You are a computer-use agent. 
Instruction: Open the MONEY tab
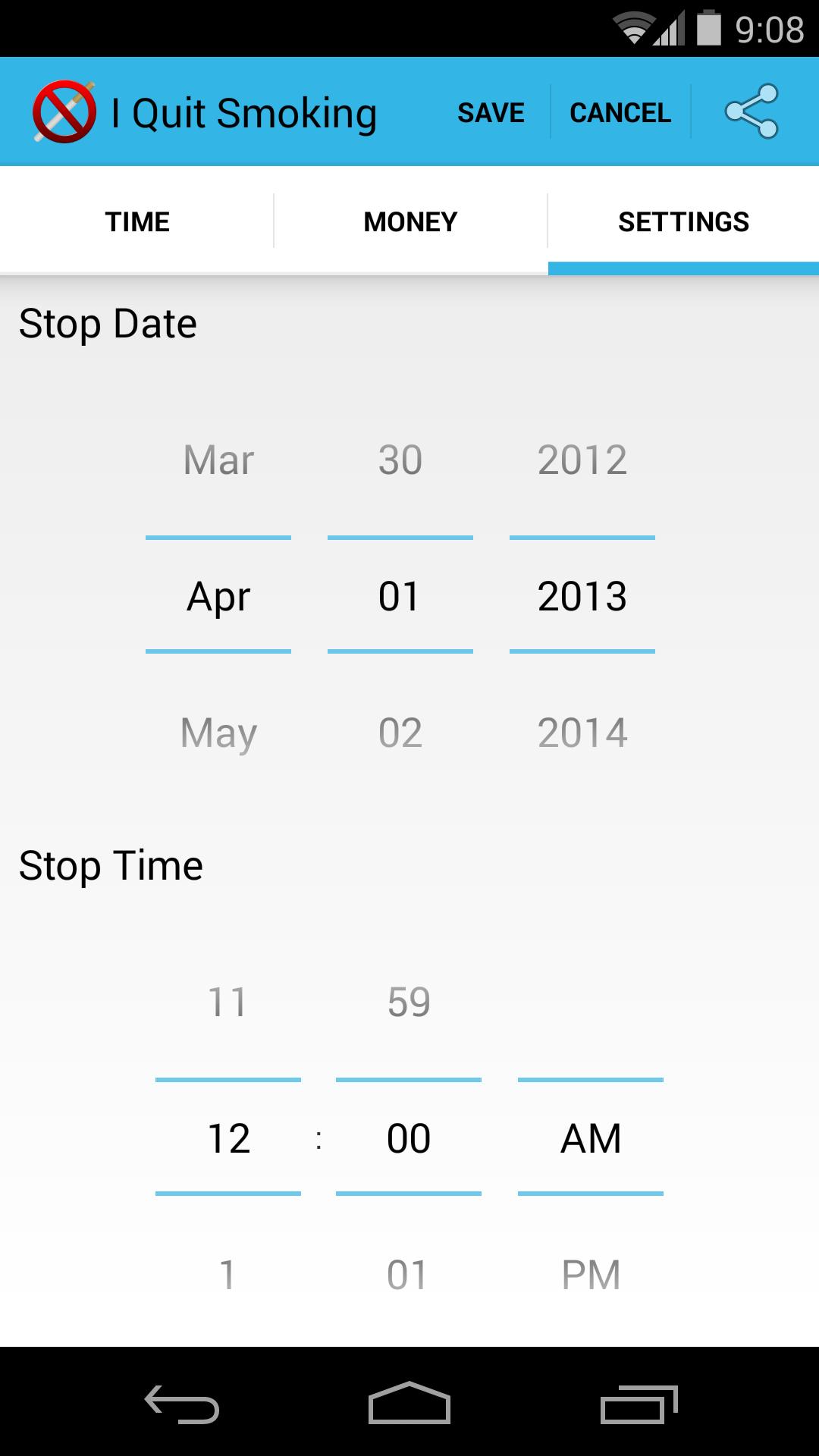[x=409, y=221]
